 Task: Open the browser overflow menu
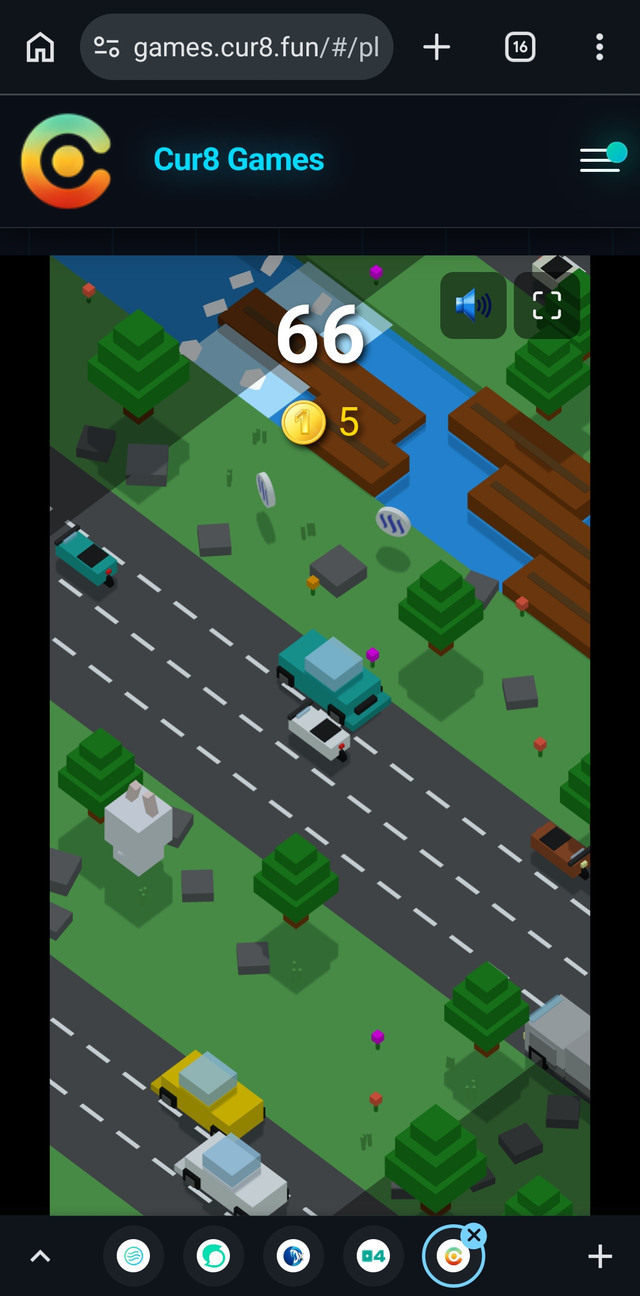pos(599,47)
